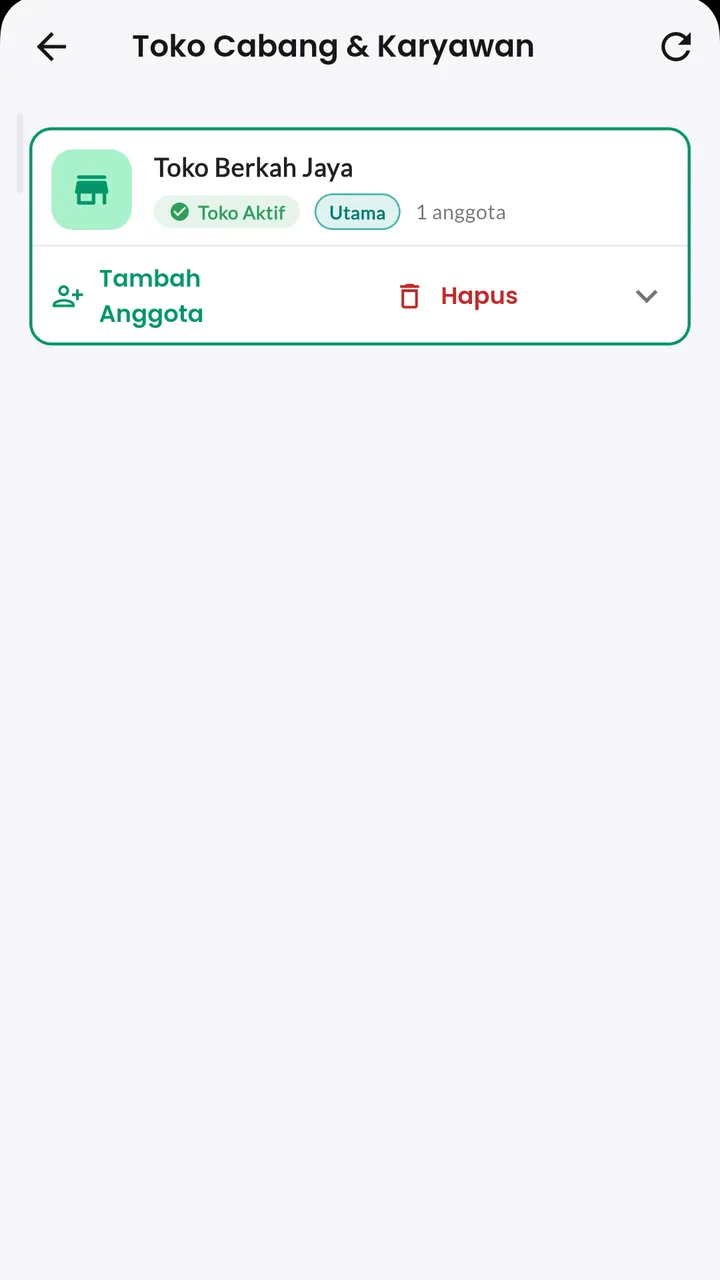Delete the store with Hapus
Screen dimensions: 720x1280
(458, 296)
